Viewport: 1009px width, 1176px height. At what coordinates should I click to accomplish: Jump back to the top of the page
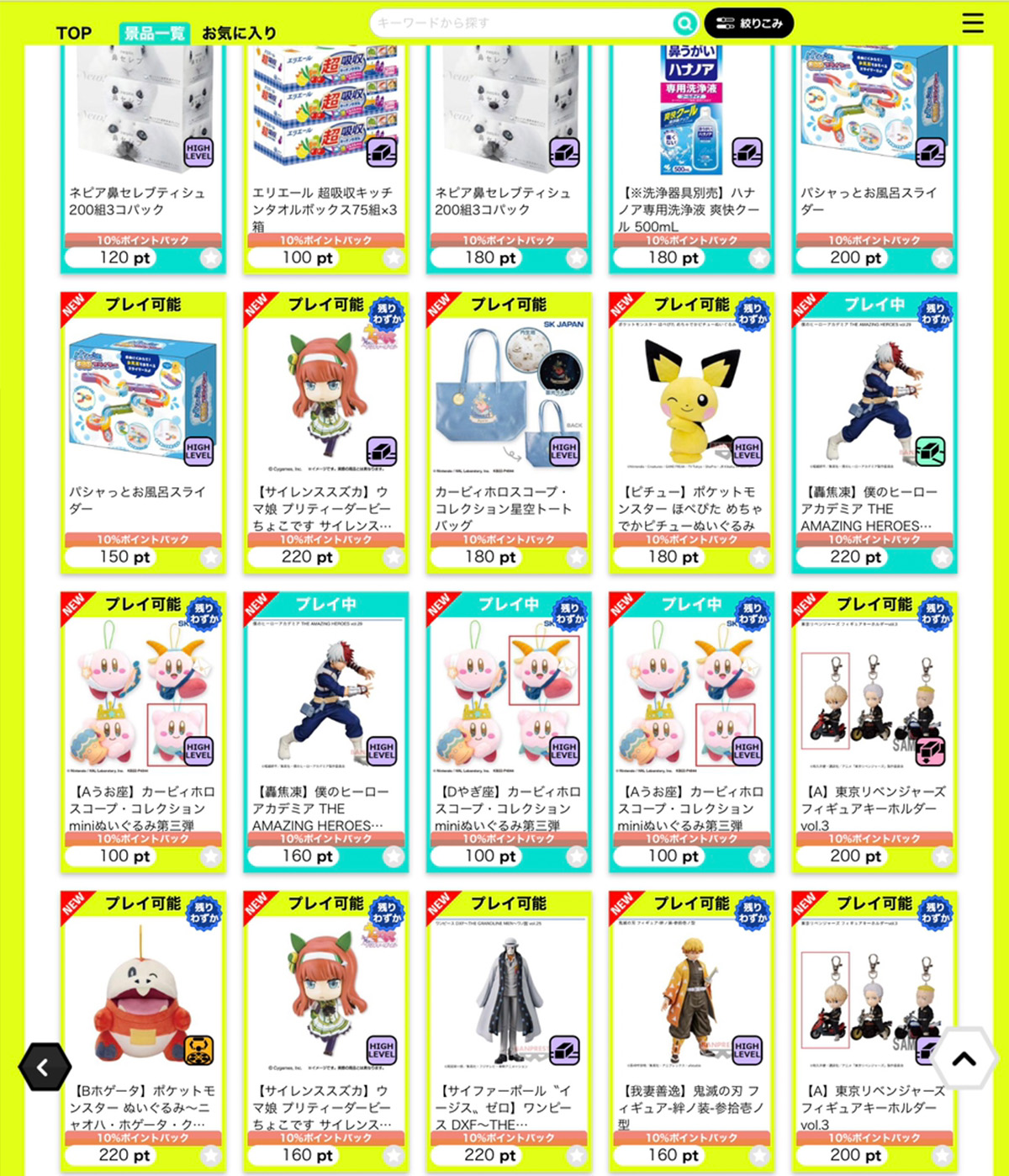tap(963, 1058)
